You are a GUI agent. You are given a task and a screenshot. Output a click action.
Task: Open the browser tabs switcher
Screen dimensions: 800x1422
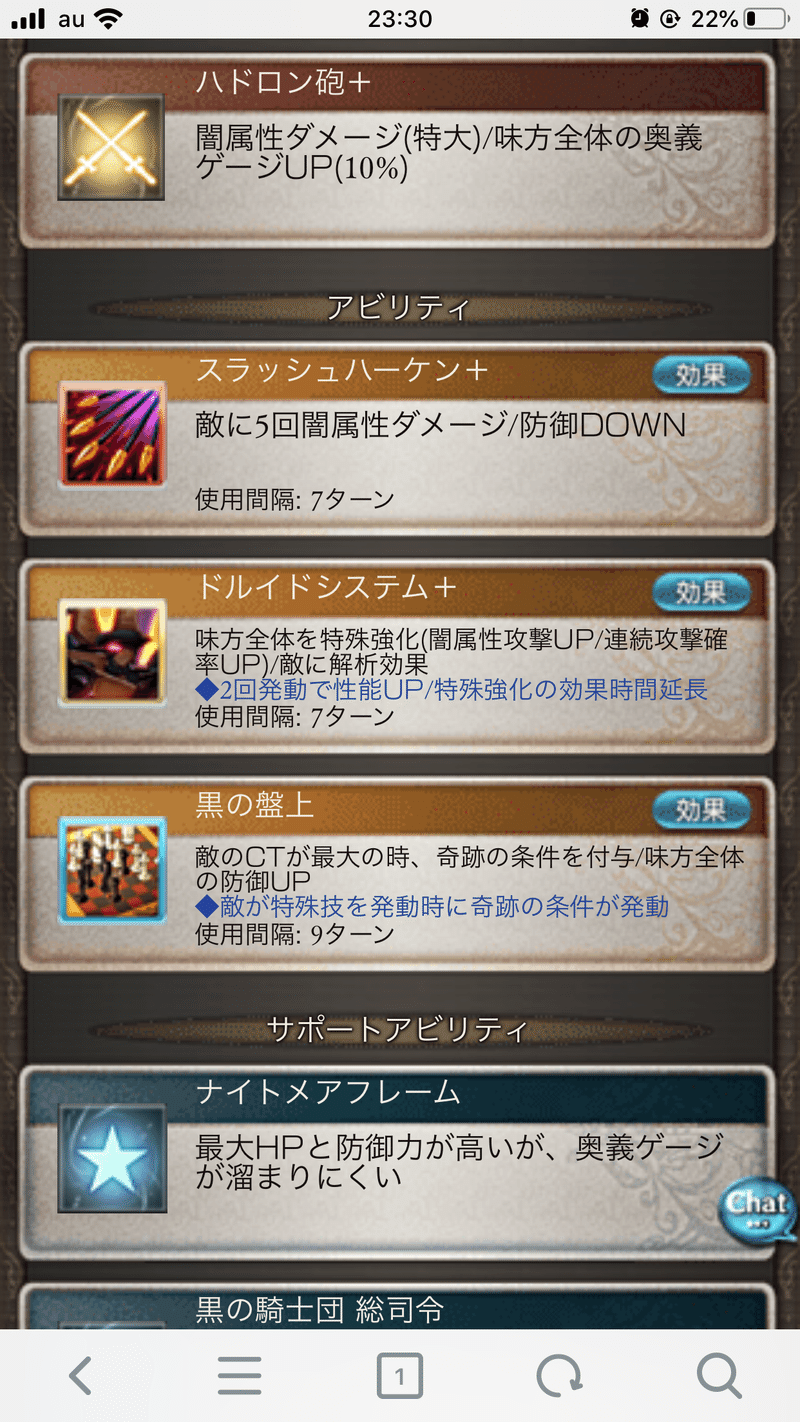pyautogui.click(x=400, y=1376)
